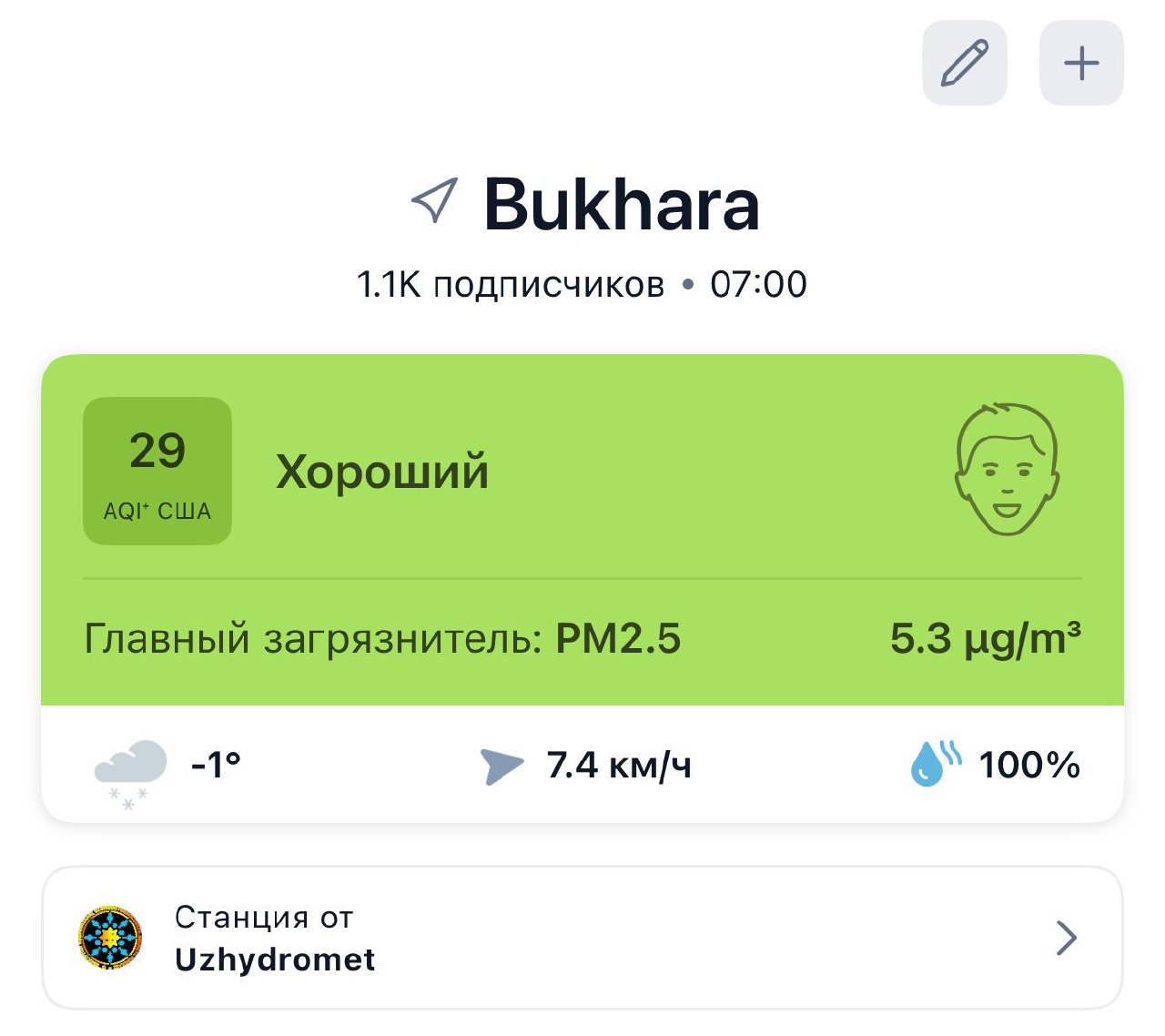
Task: Add a new location with plus
Action: click(x=1081, y=63)
